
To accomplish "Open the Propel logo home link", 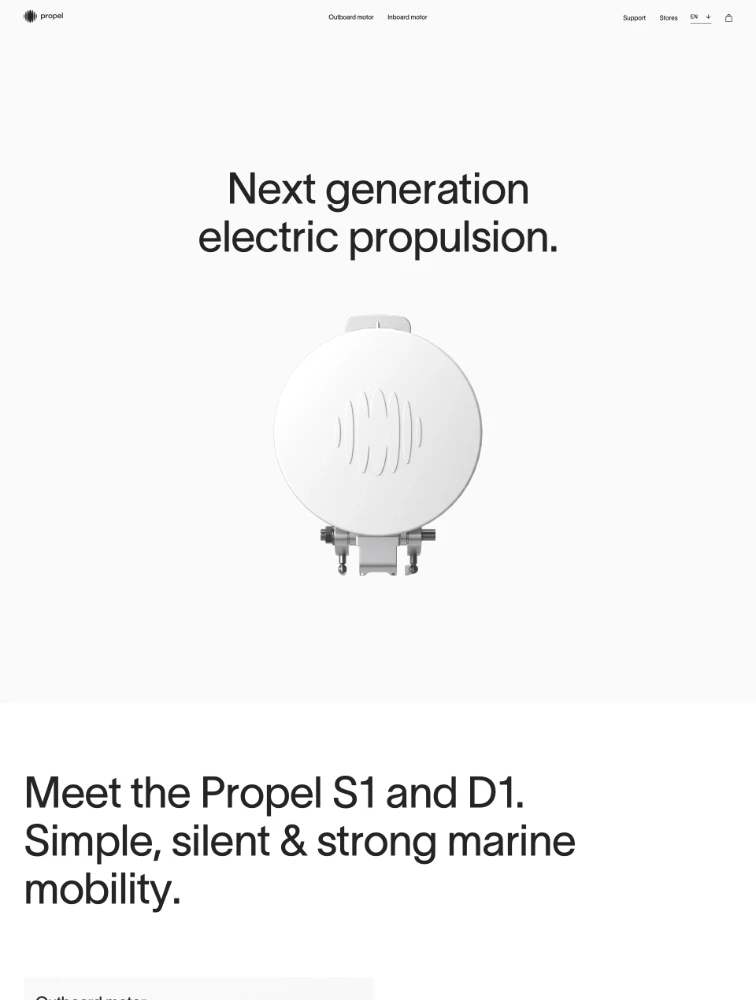I will pyautogui.click(x=43, y=16).
